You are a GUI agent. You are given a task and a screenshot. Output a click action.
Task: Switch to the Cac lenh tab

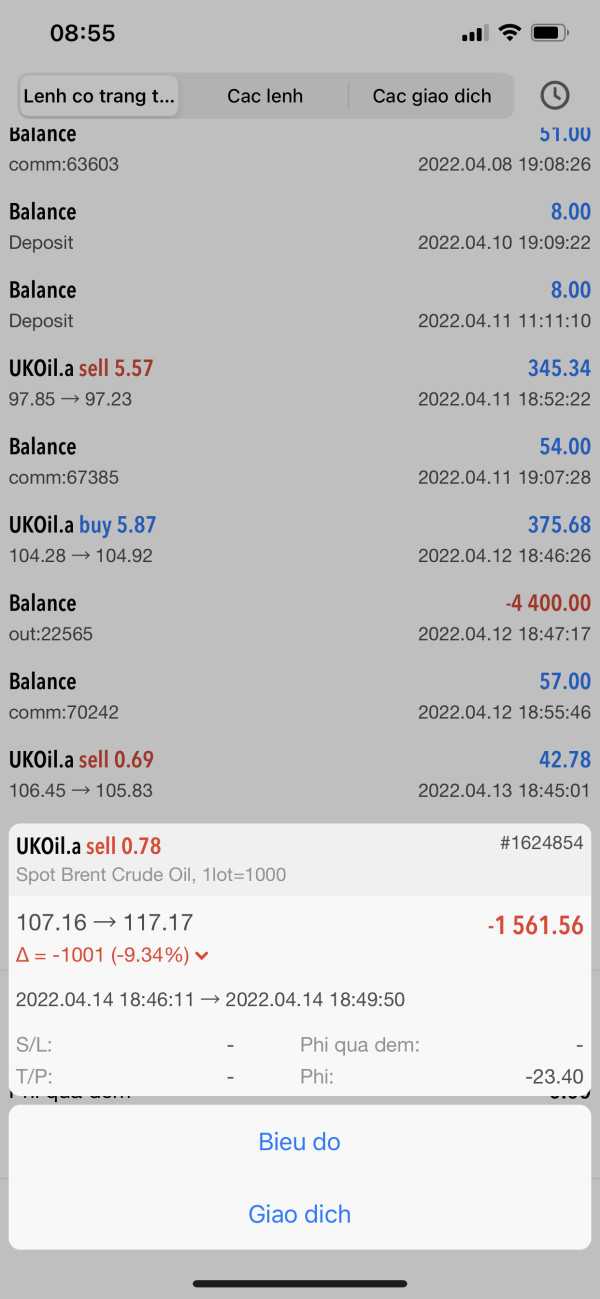[x=265, y=96]
